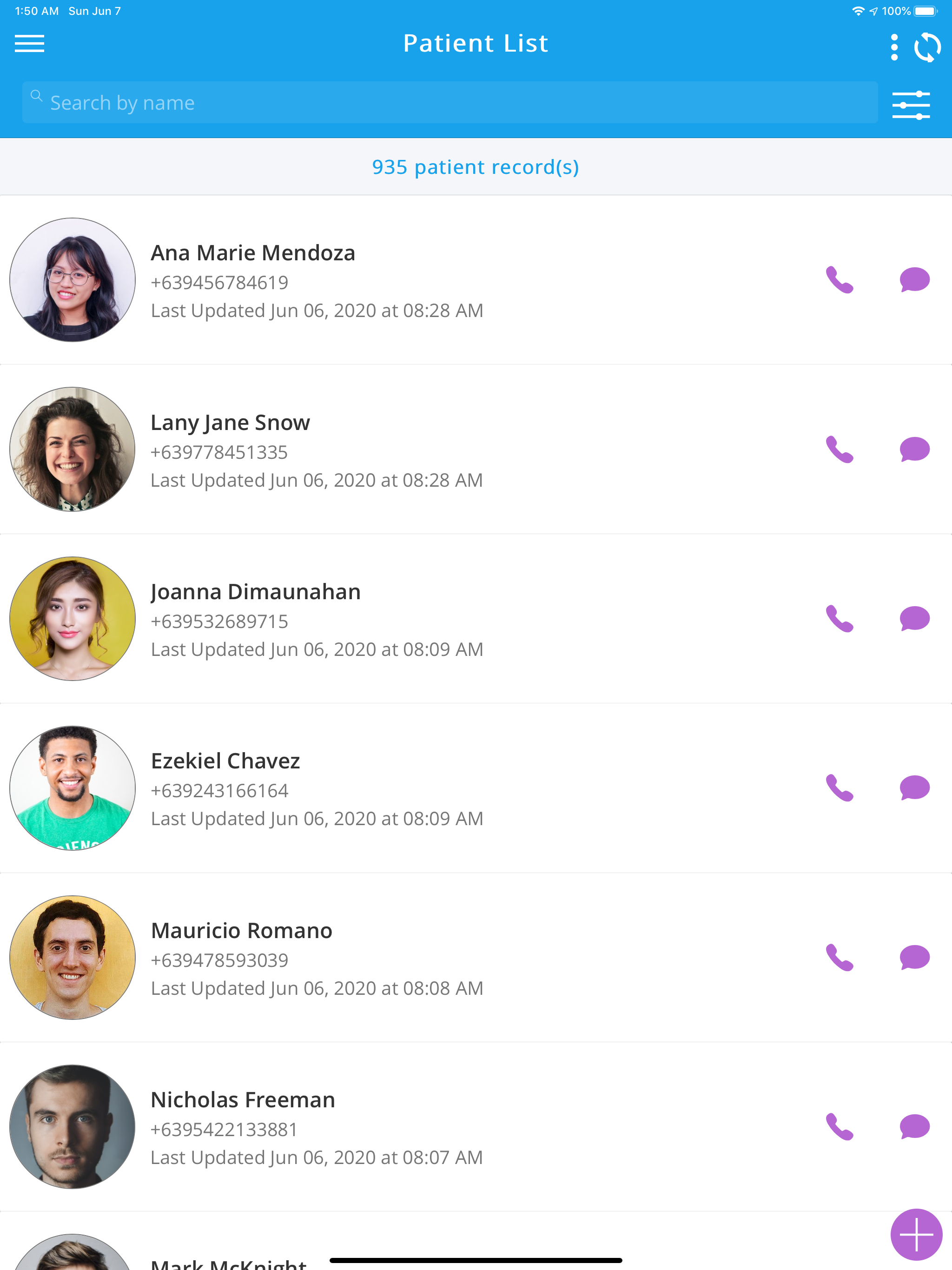Open Mauricio Romano's patient details

(402, 957)
